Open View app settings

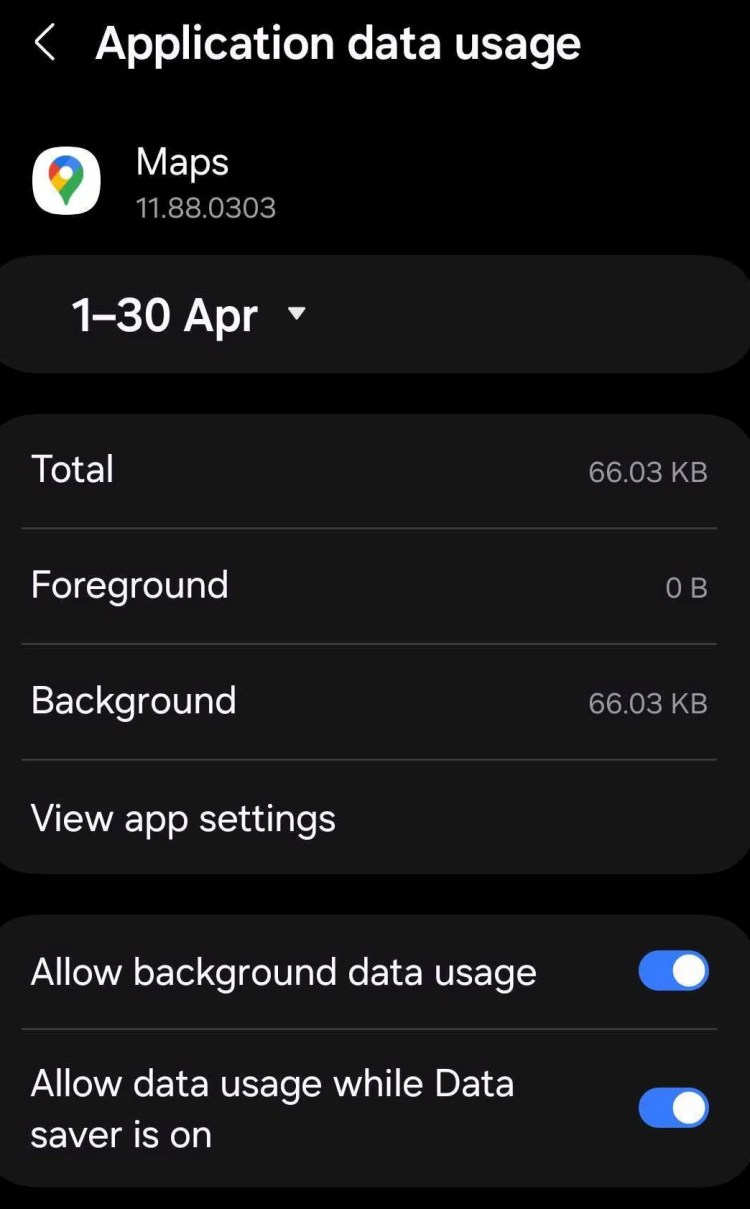[x=183, y=818]
